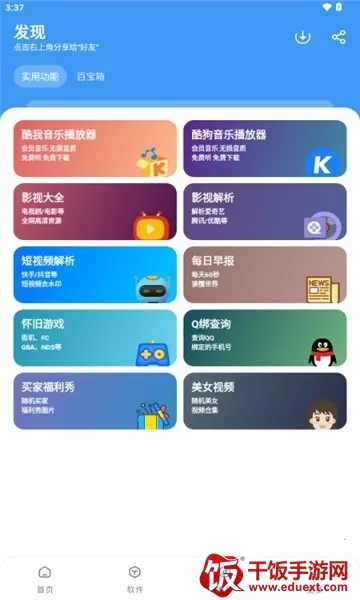Screen dimensions: 360x600
Task: Go to the 首页 tab in the bottom bar
Action: coord(45,579)
